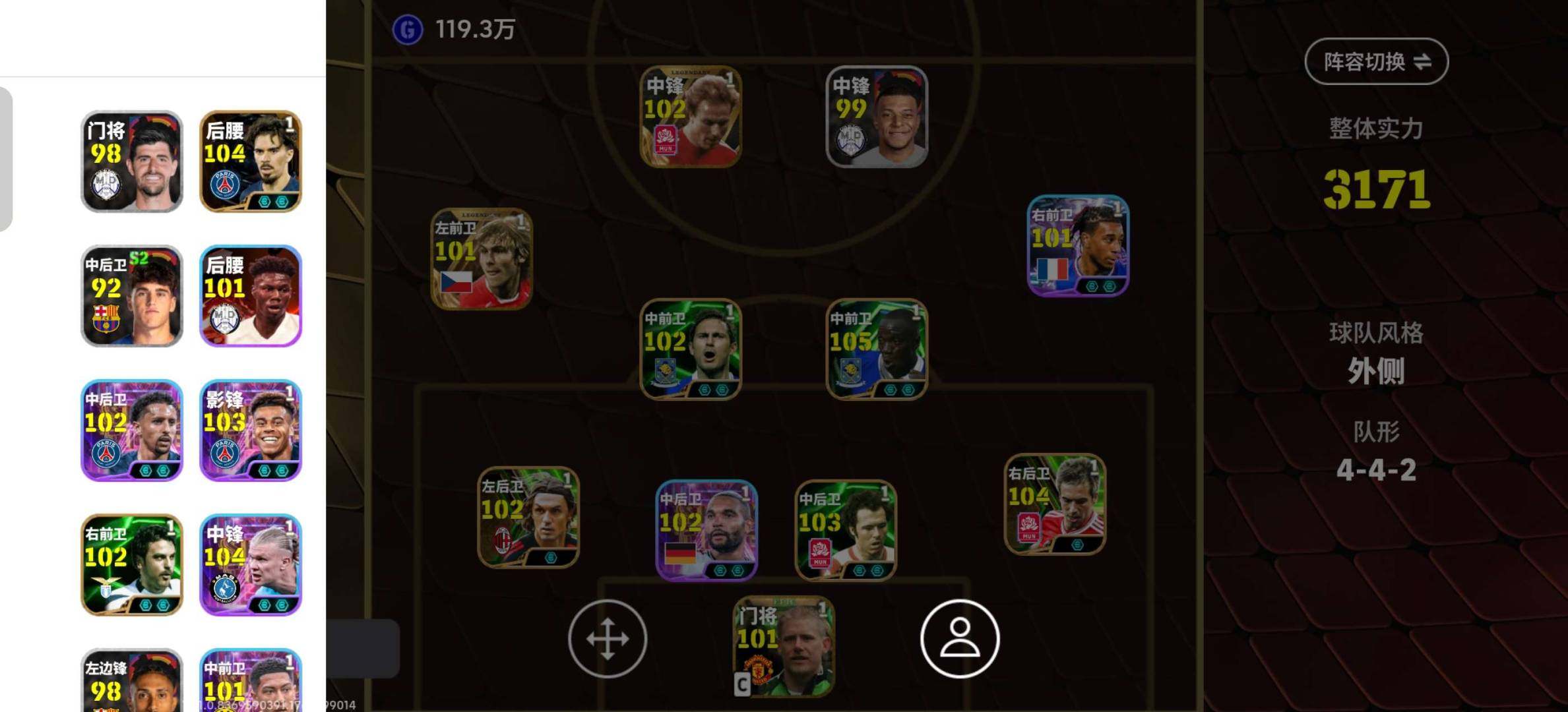Pick the Barcelona 中后卫 92 card
The width and height of the screenshot is (1568, 712).
click(132, 296)
